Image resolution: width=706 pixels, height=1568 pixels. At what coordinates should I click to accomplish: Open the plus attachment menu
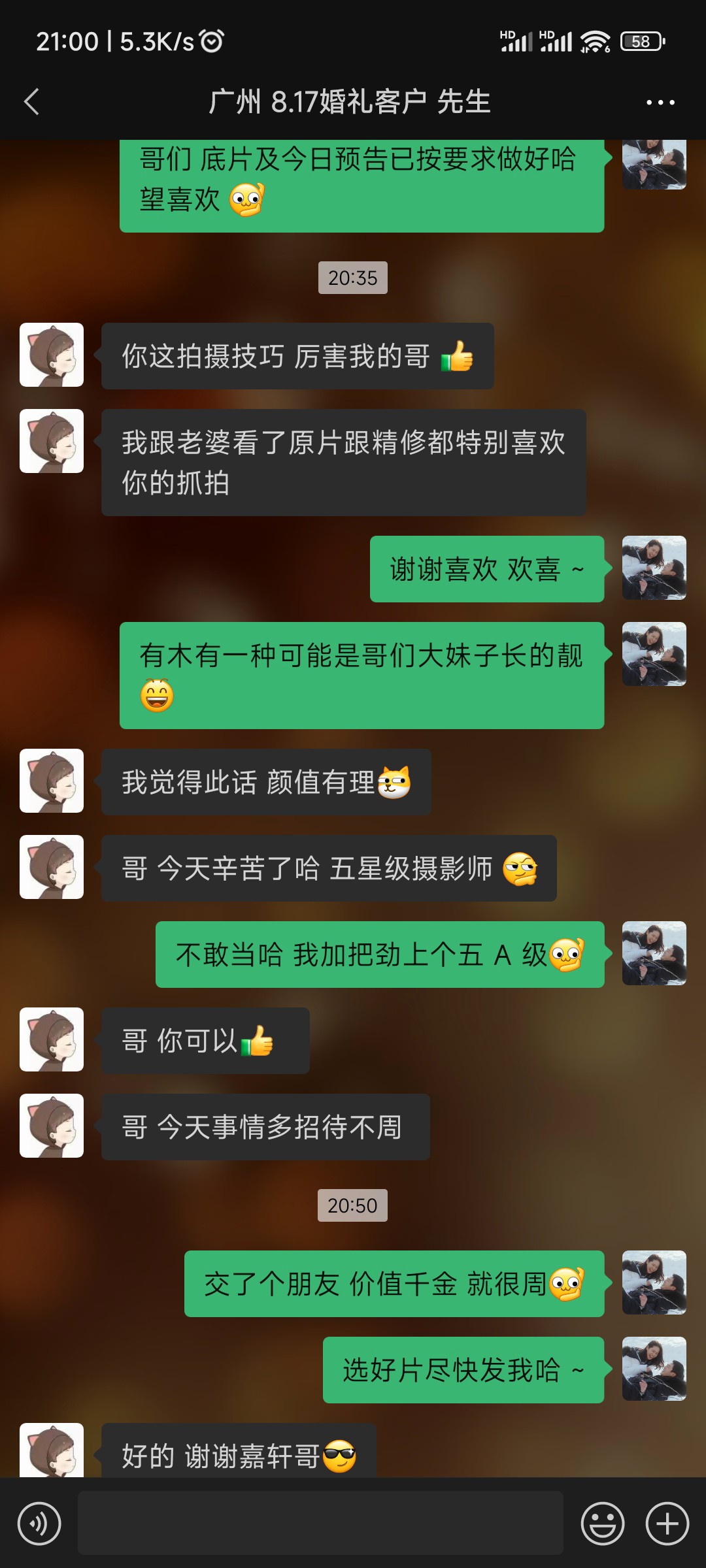pyautogui.click(x=667, y=1524)
